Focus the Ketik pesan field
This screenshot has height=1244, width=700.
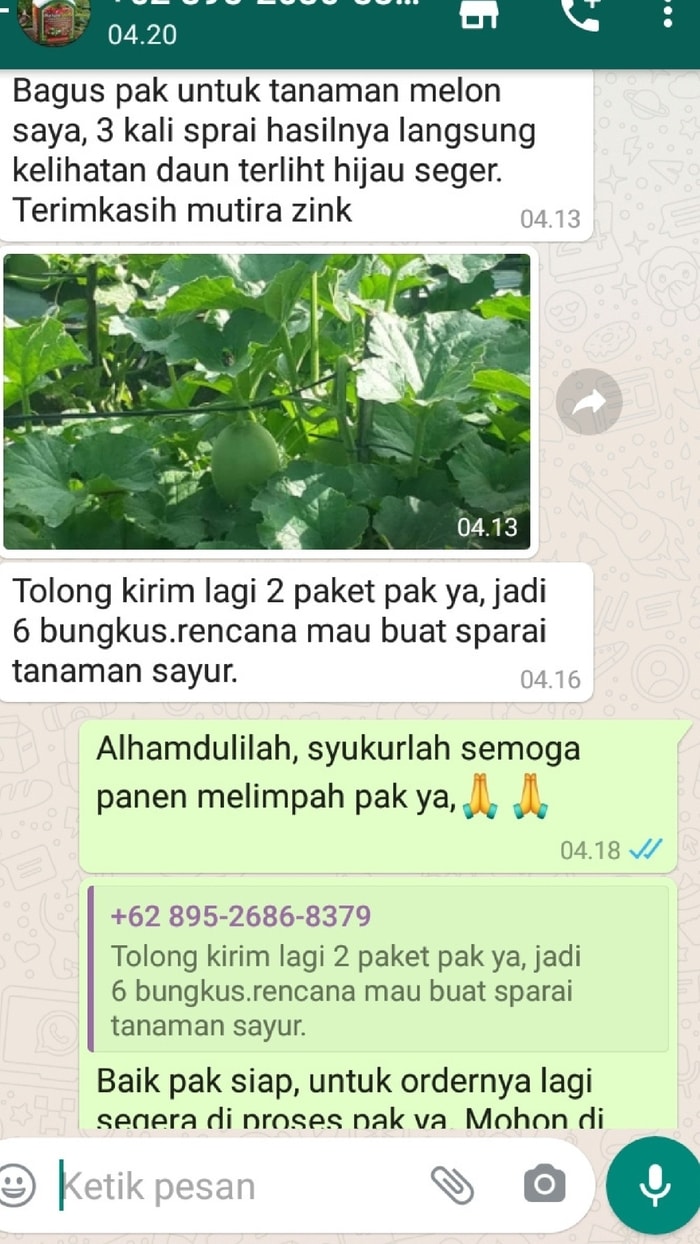pyautogui.click(x=230, y=1186)
